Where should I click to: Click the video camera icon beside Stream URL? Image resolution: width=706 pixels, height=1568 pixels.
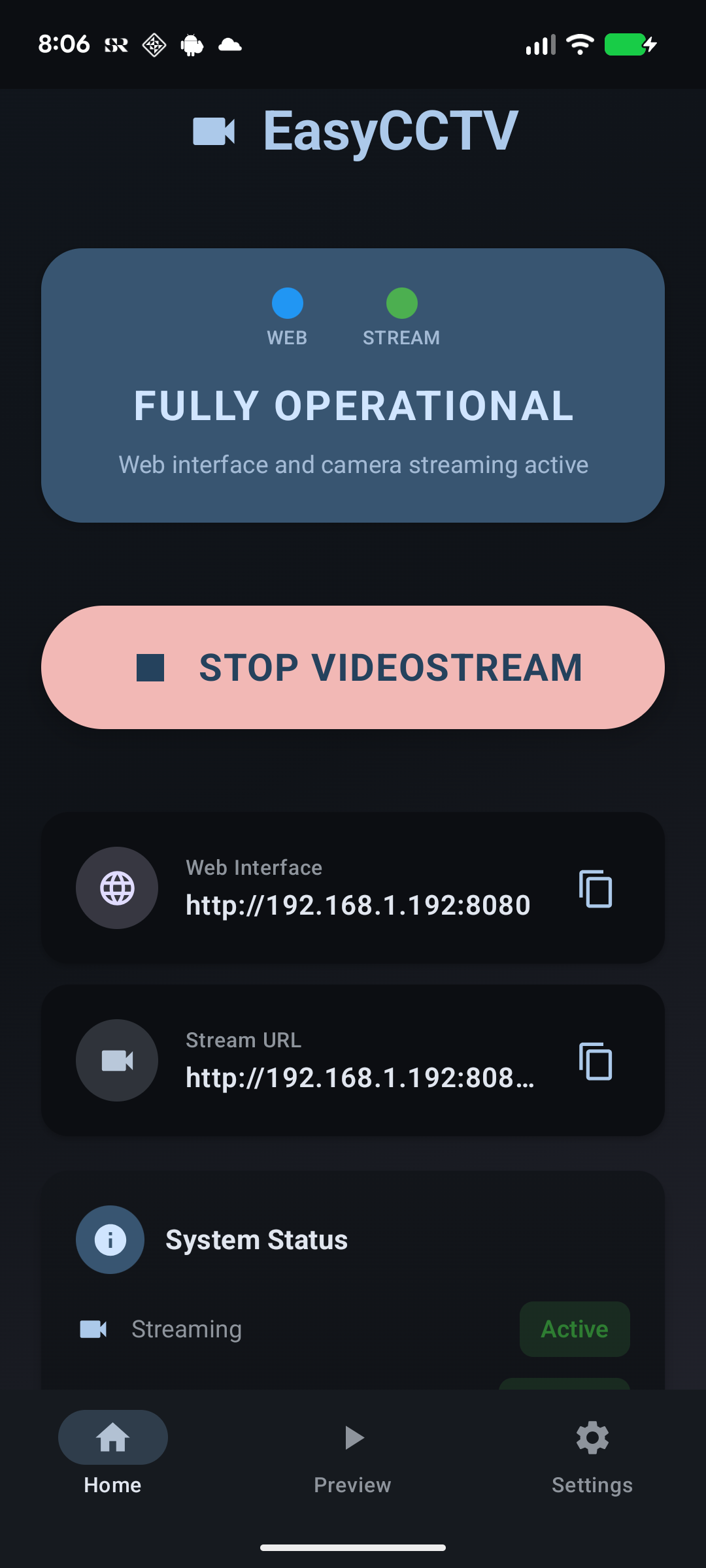116,1061
